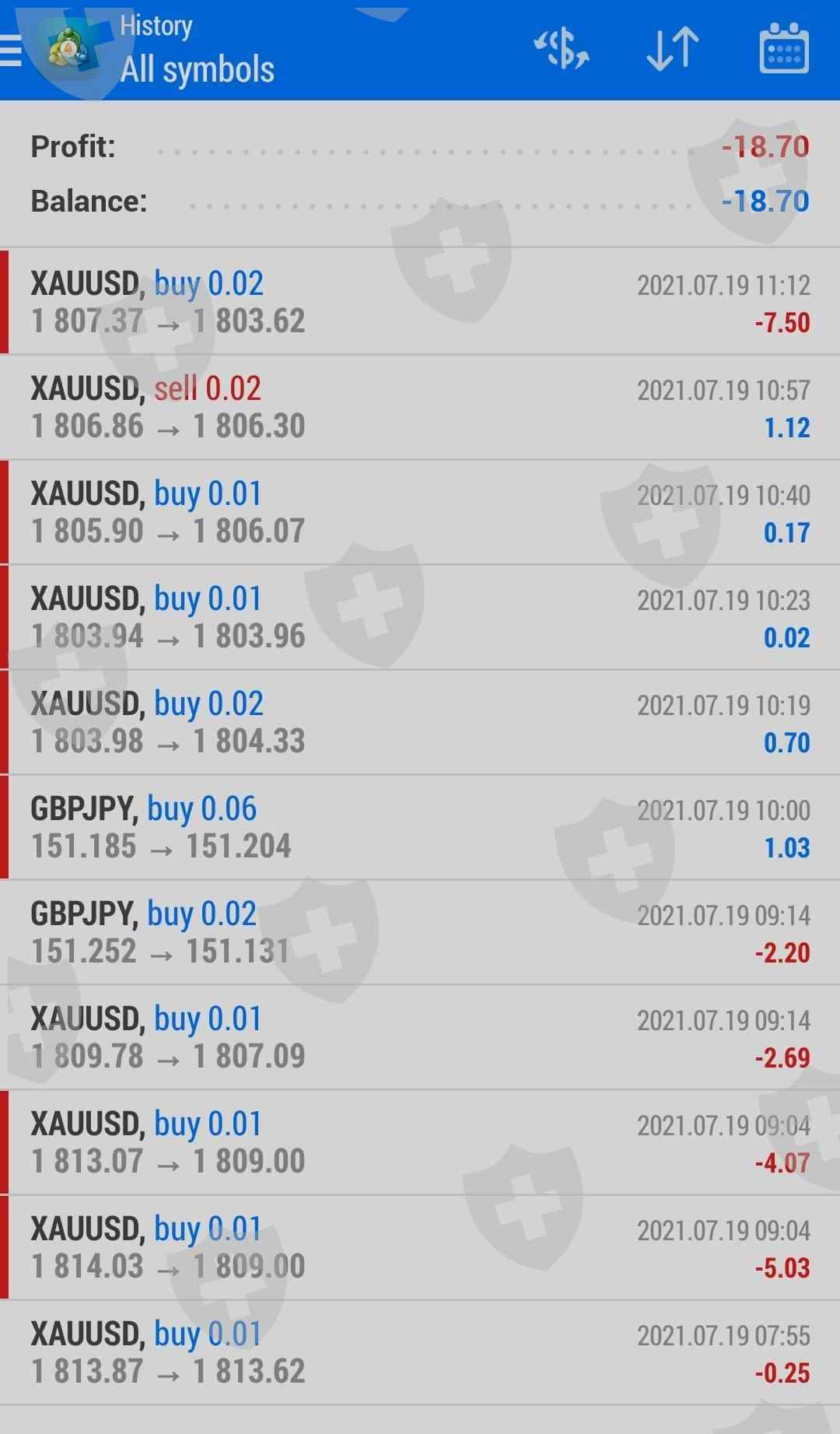The image size is (840, 1434).
Task: Expand the XAUUSD buy trade from 10:40
Action: click(x=420, y=512)
